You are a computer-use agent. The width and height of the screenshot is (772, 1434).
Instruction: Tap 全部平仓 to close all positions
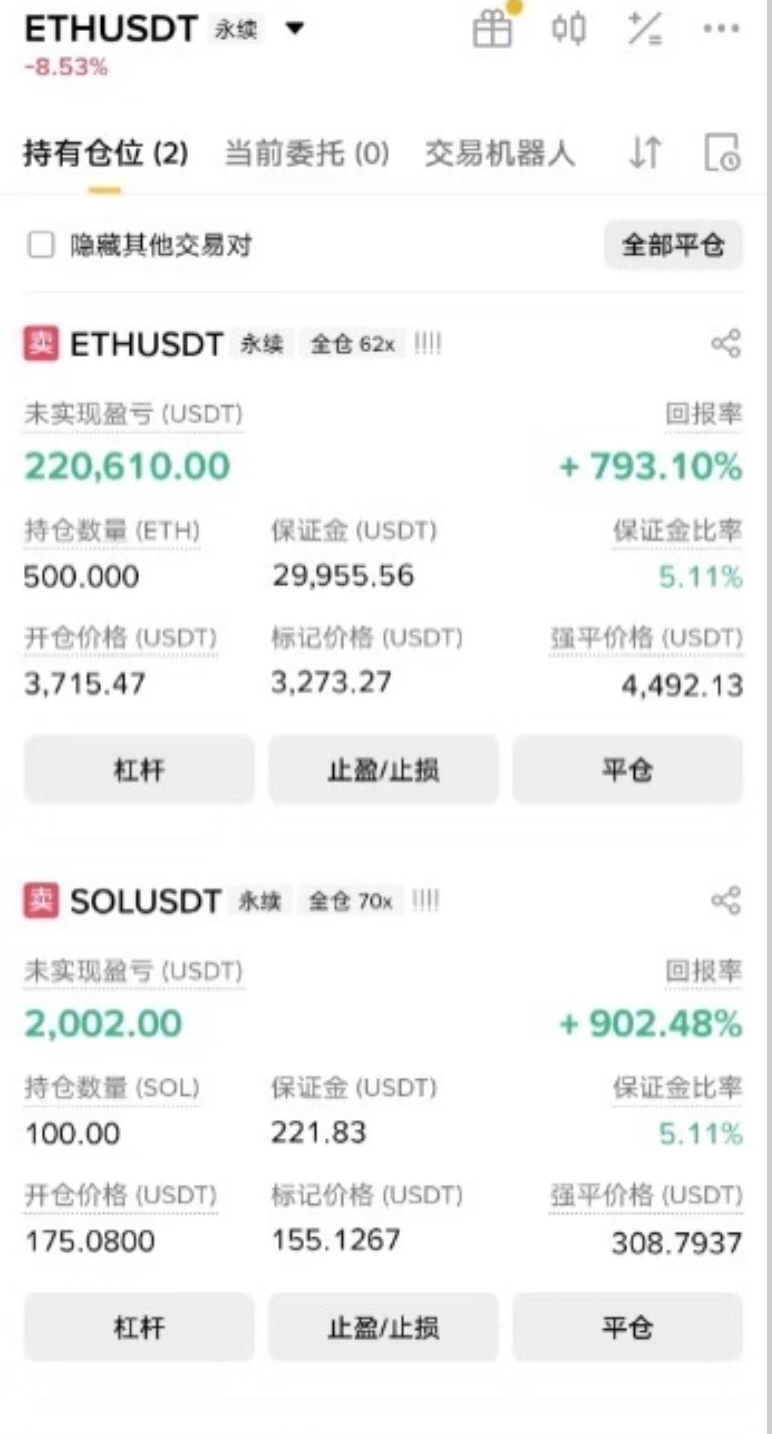(673, 245)
